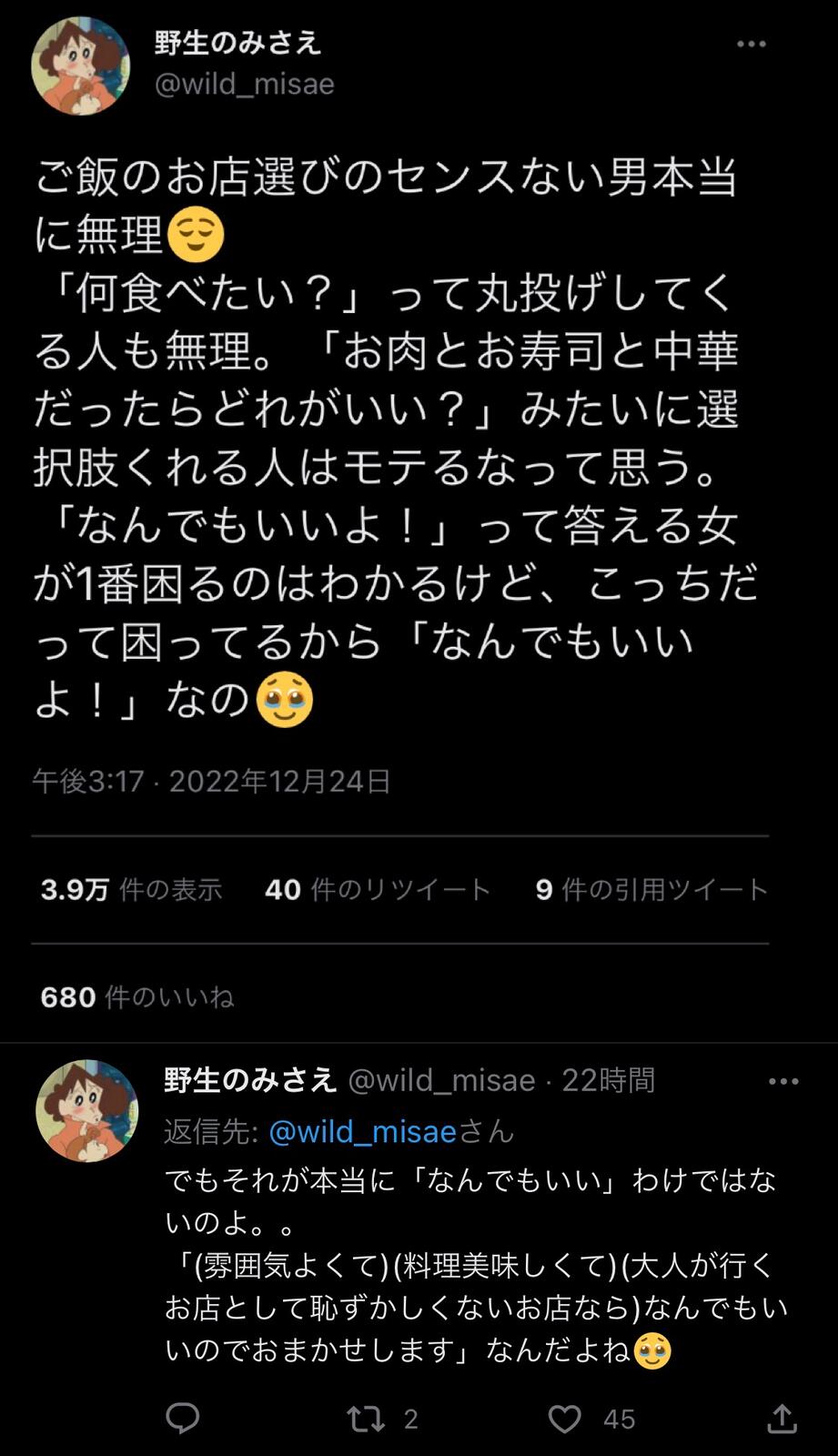Open the profile picture on the main tweet
Screen dimensions: 838x1456
tap(80, 66)
